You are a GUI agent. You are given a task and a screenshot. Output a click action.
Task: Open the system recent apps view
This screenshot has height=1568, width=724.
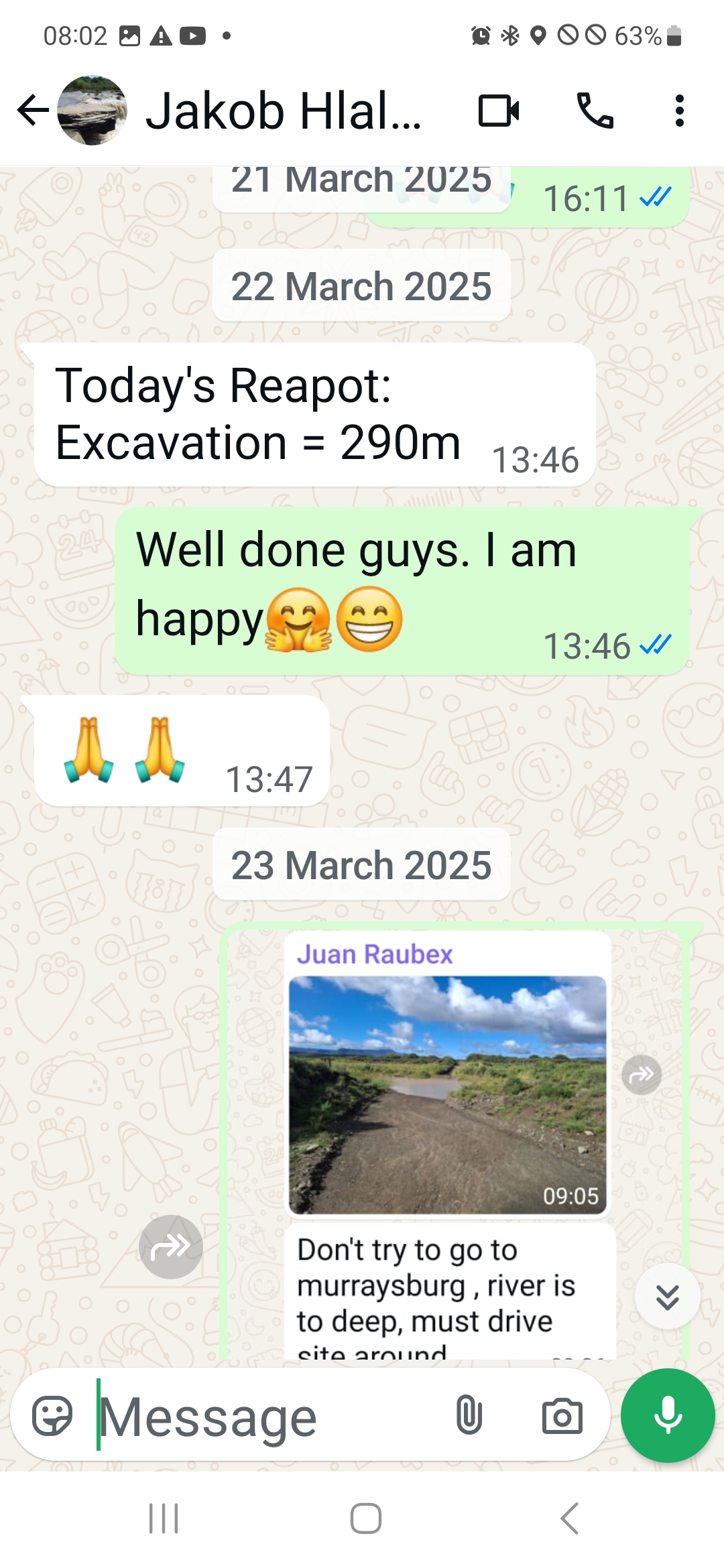point(164,1518)
